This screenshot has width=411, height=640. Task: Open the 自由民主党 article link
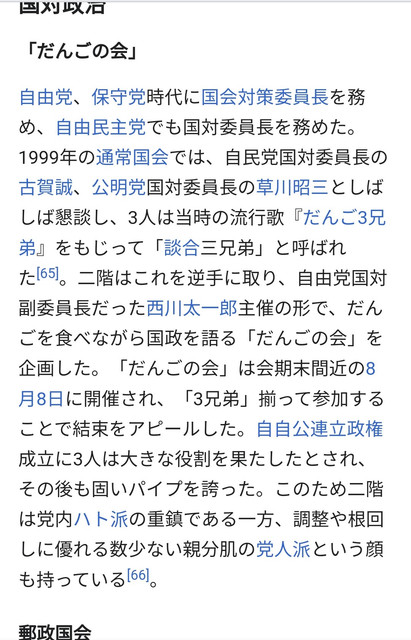(101, 127)
